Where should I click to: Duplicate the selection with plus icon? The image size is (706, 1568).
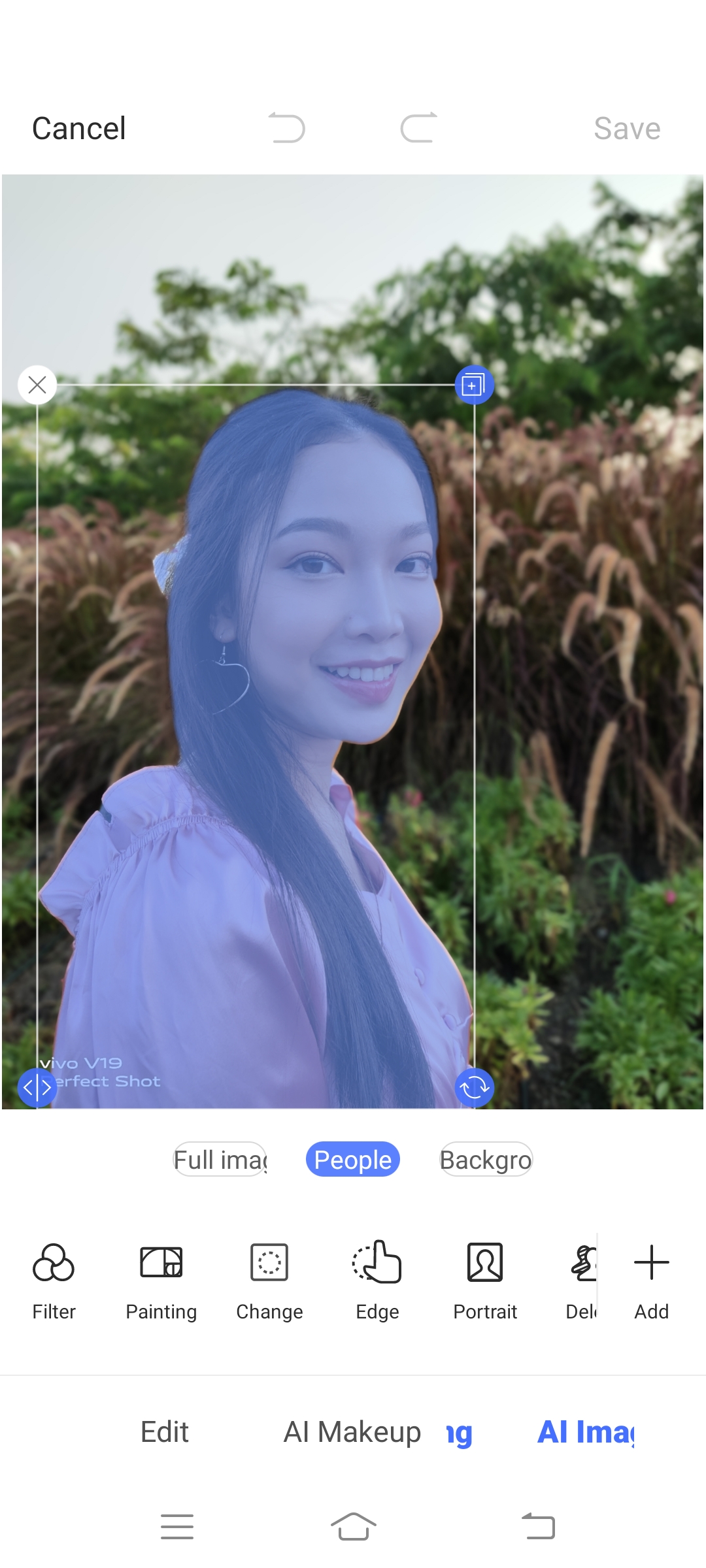(x=473, y=385)
